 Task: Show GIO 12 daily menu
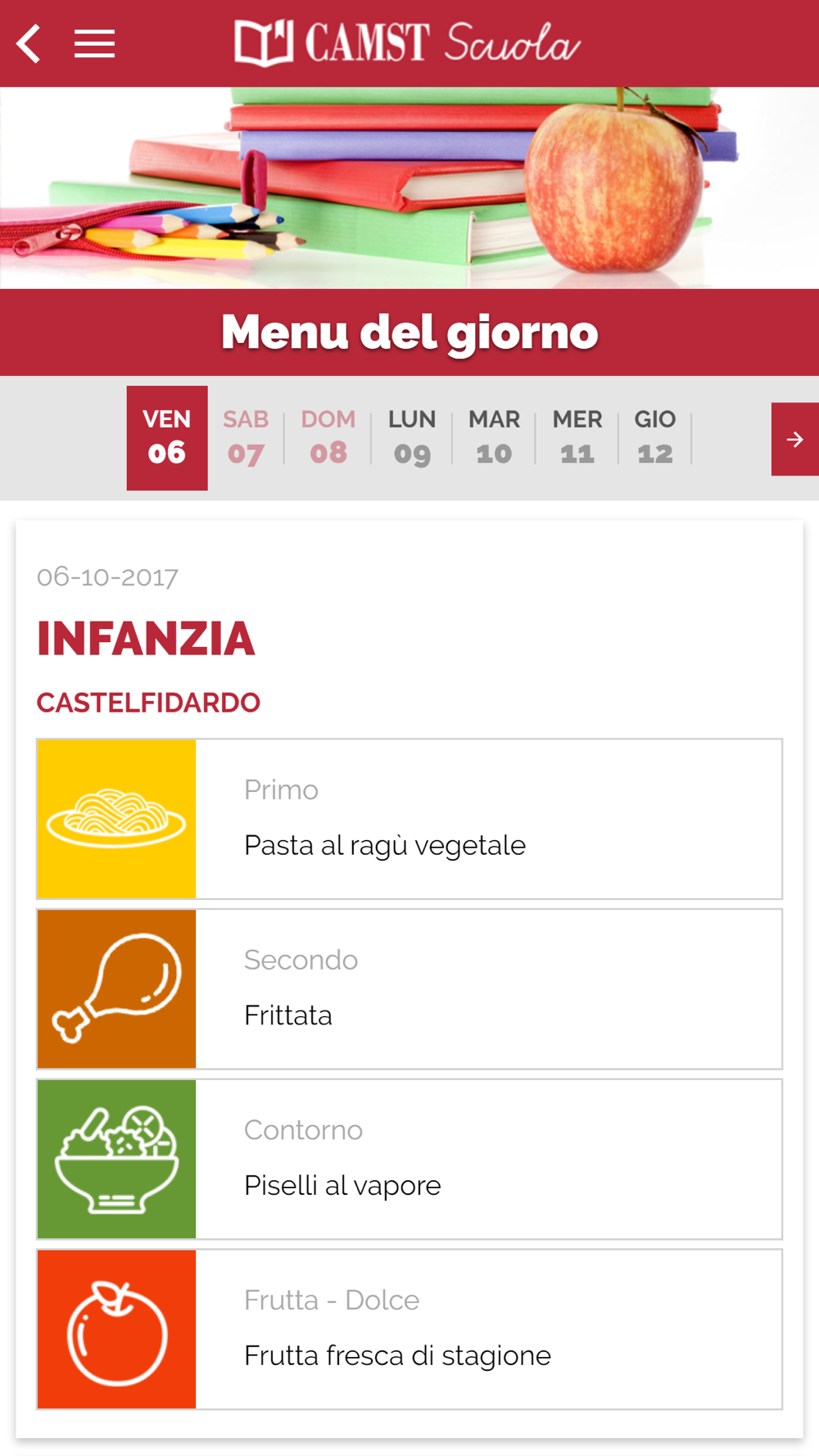[655, 437]
